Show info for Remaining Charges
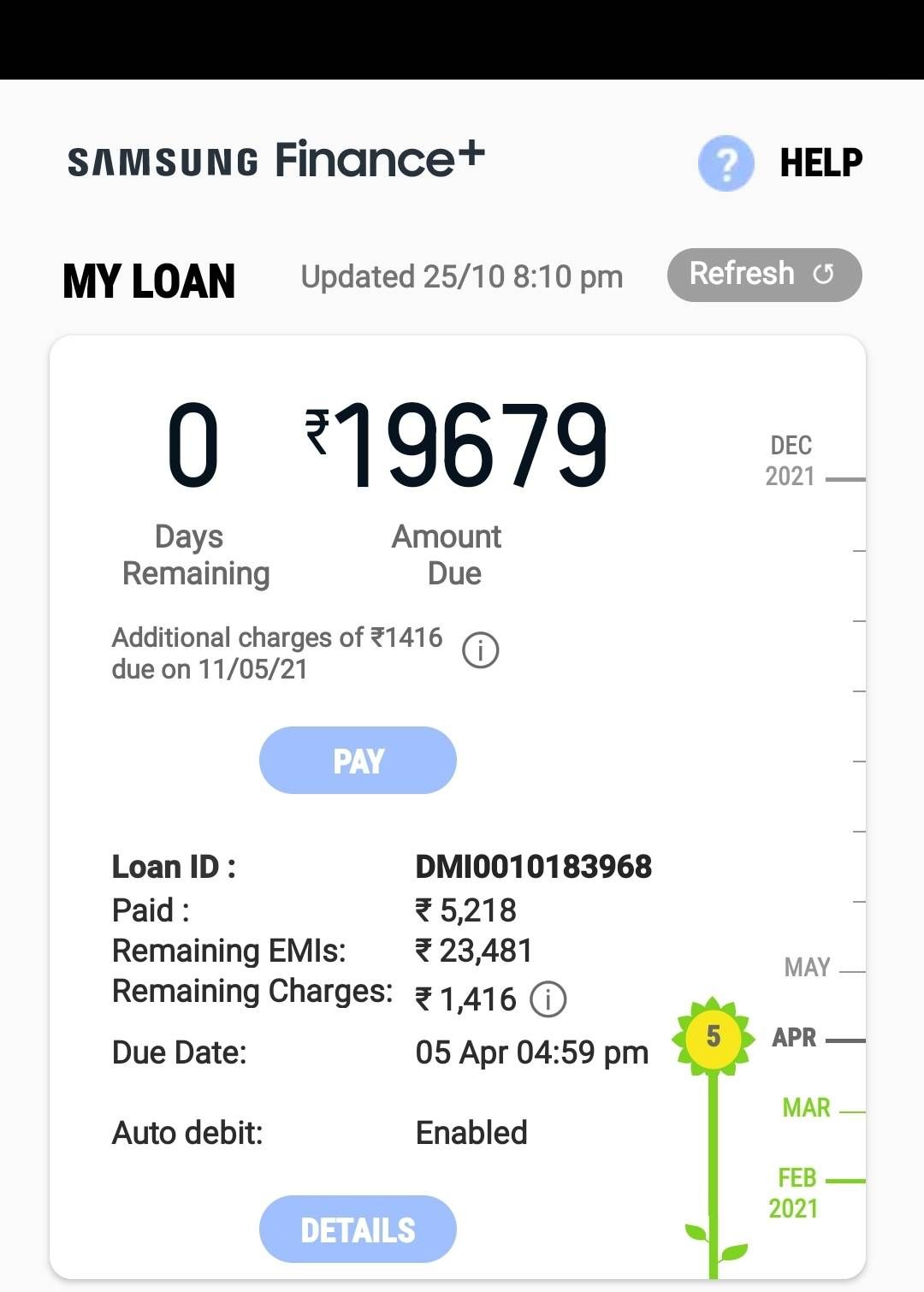Viewport: 924px width, 1292px height. pos(548,999)
